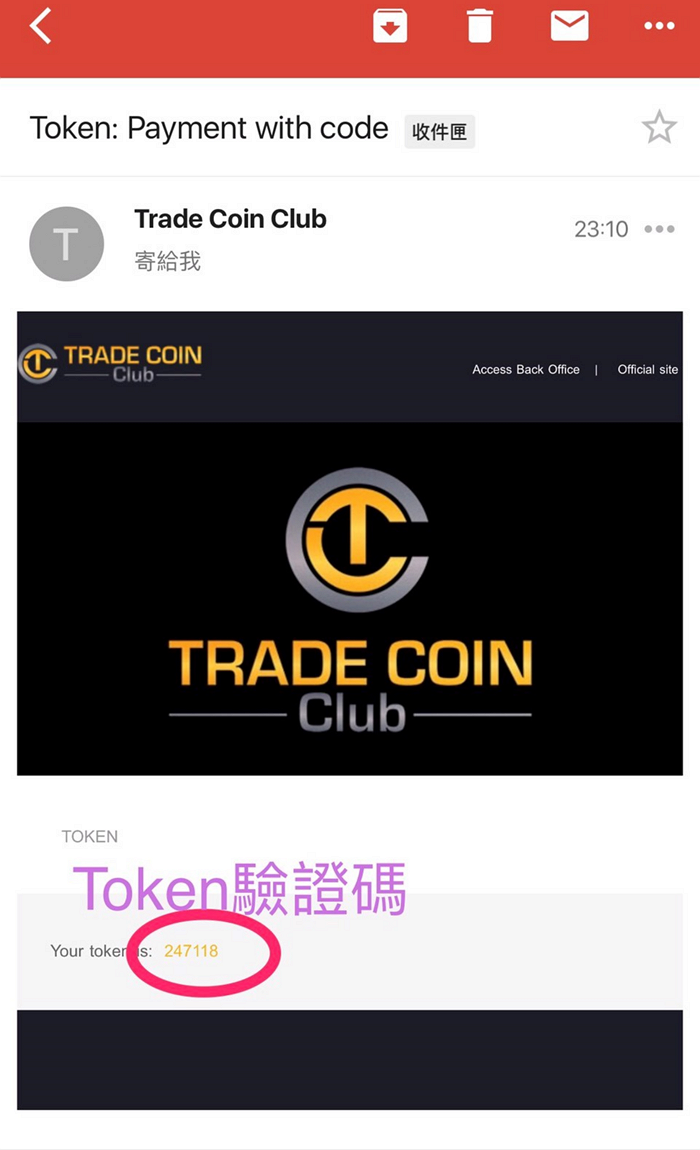This screenshot has width=700, height=1150.
Task: Delete this email with the trash icon
Action: click(x=480, y=27)
